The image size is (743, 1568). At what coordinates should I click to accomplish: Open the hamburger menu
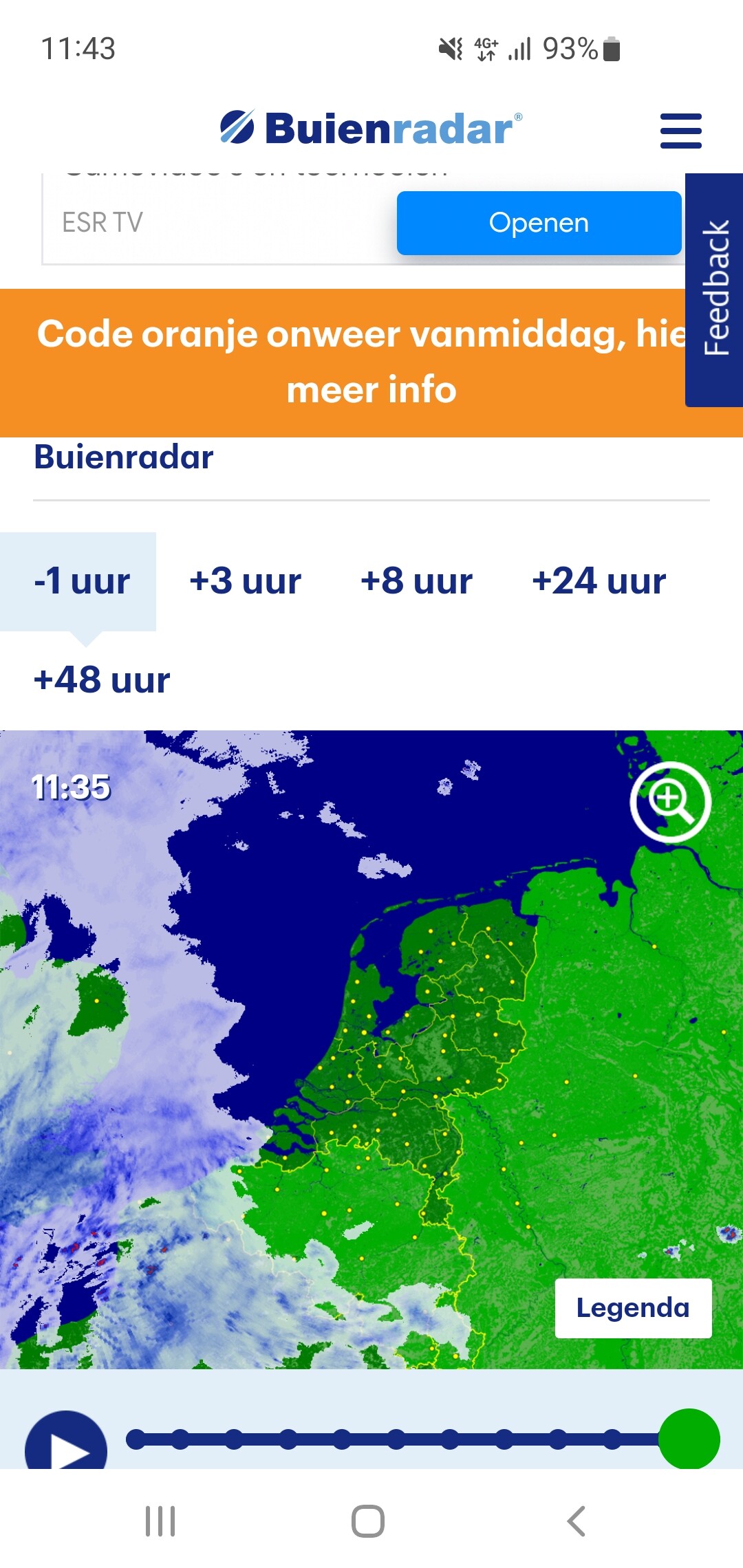click(680, 131)
